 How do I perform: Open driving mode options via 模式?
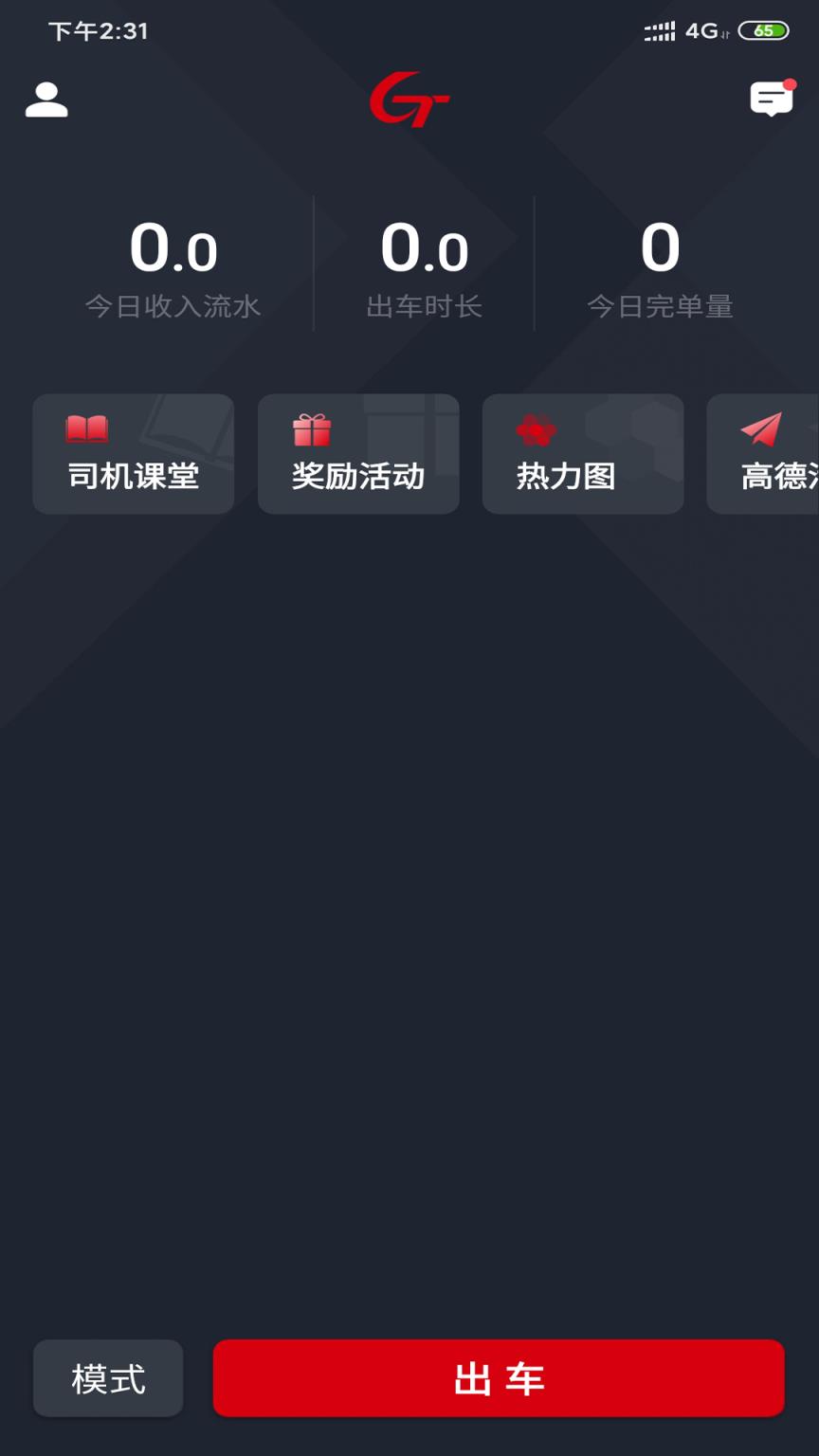tap(107, 1377)
